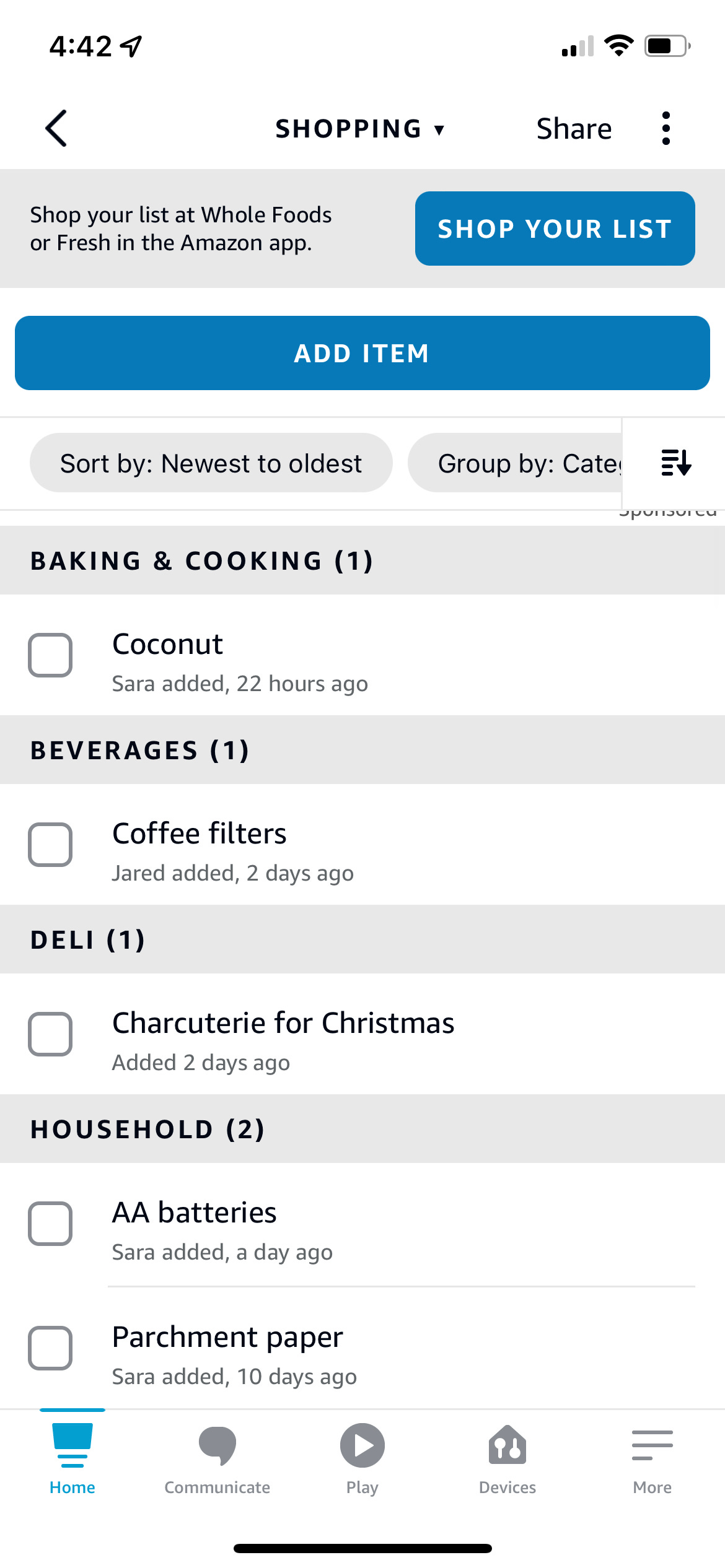Open the More tab
The image size is (725, 1568).
tap(652, 1460)
